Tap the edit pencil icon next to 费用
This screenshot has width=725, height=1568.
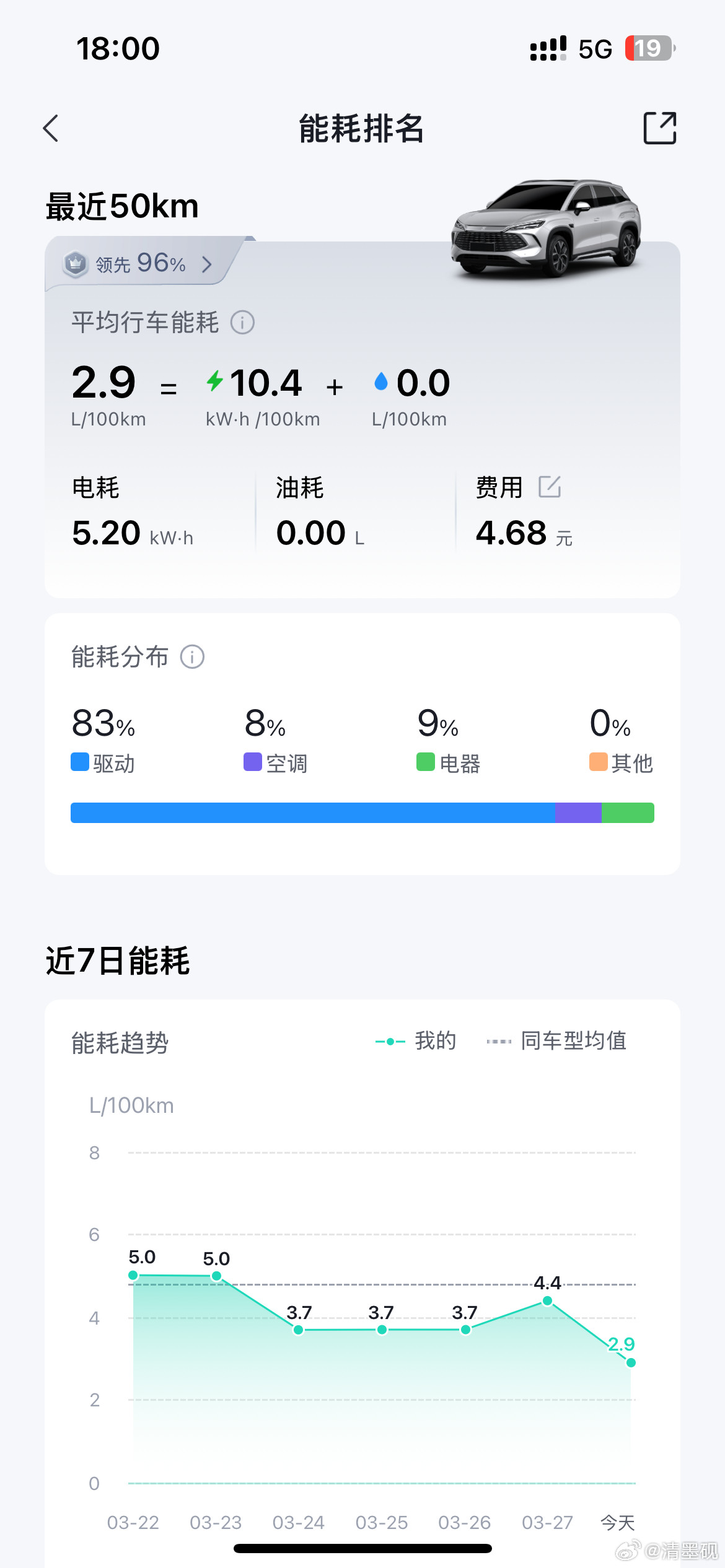[x=550, y=488]
